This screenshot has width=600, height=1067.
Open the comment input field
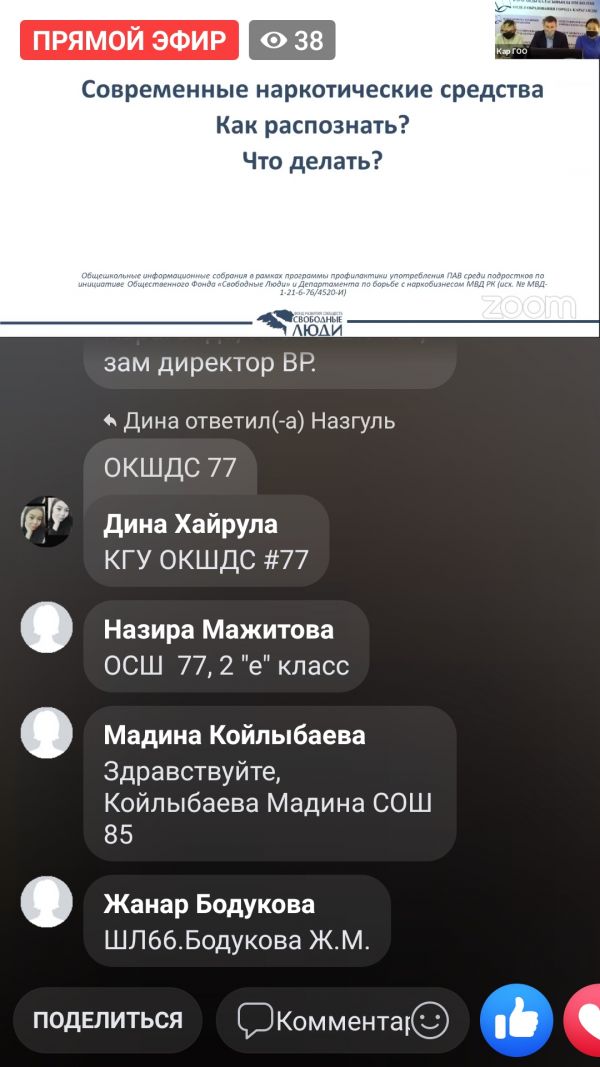click(322, 1021)
